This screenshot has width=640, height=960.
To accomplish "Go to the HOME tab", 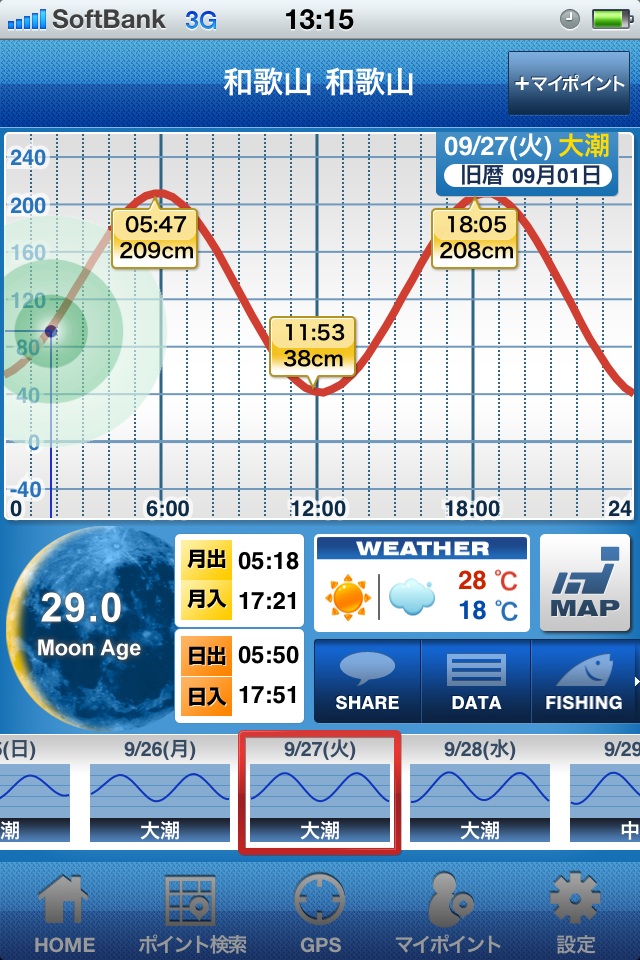I will 65,912.
